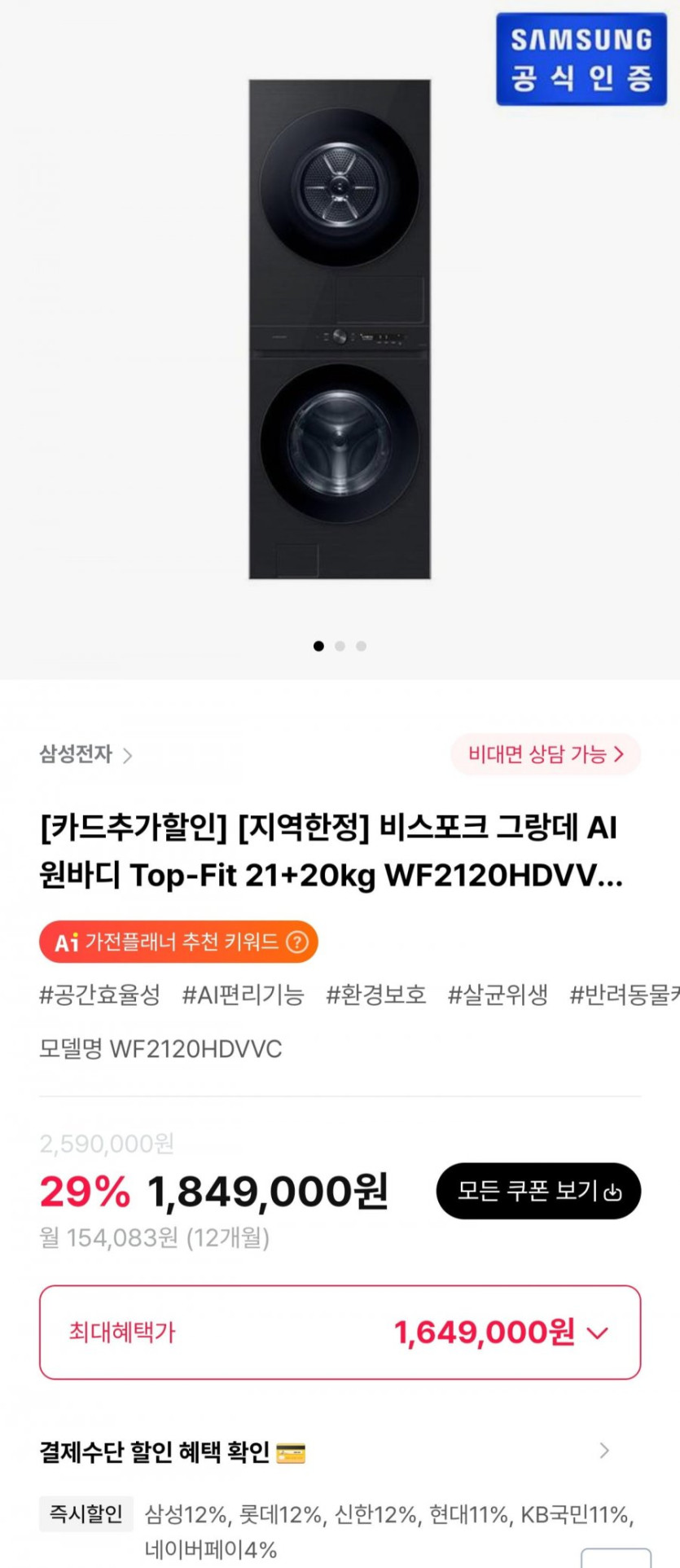Select the #AI편리기능 keyword tag
The width and height of the screenshot is (680, 1568).
(243, 995)
